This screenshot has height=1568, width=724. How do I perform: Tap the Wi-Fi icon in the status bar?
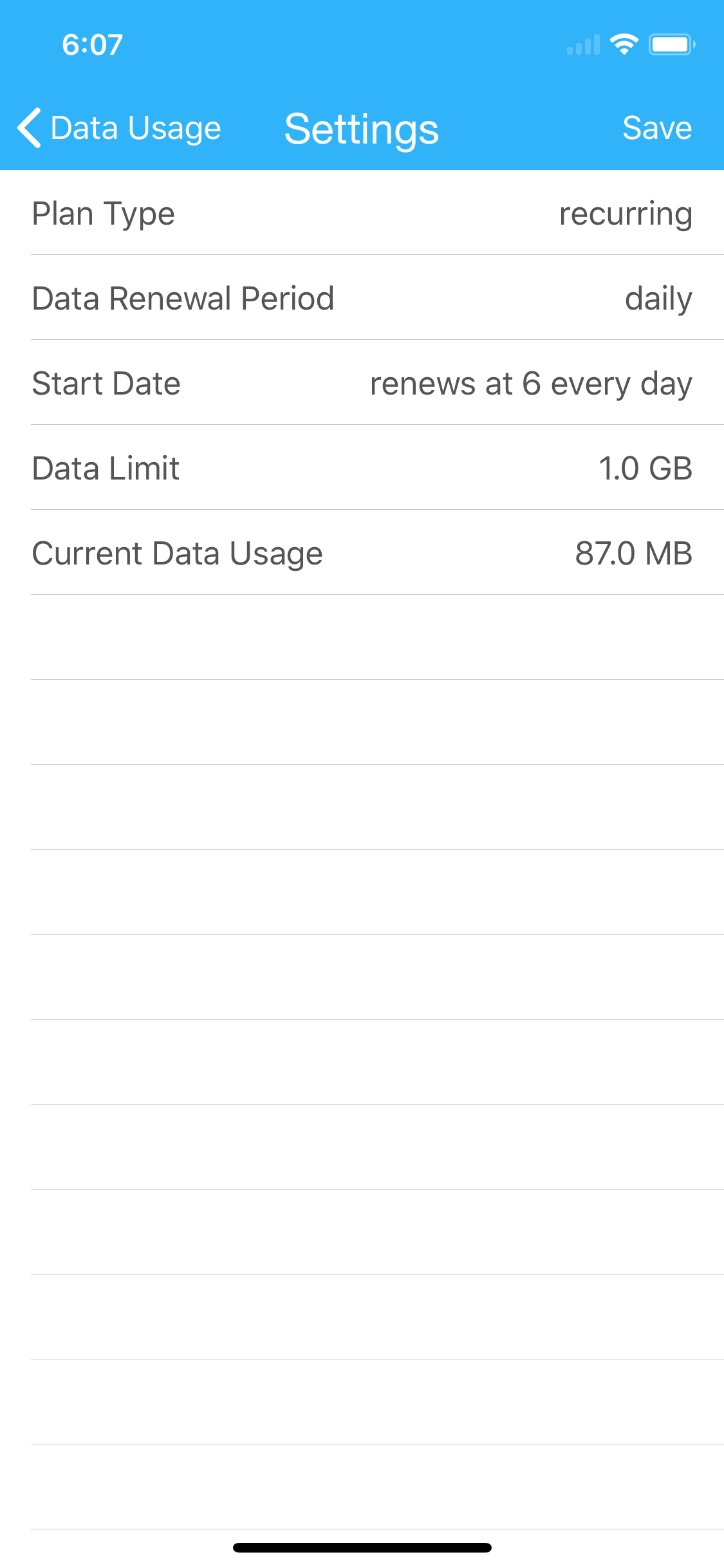(622, 44)
